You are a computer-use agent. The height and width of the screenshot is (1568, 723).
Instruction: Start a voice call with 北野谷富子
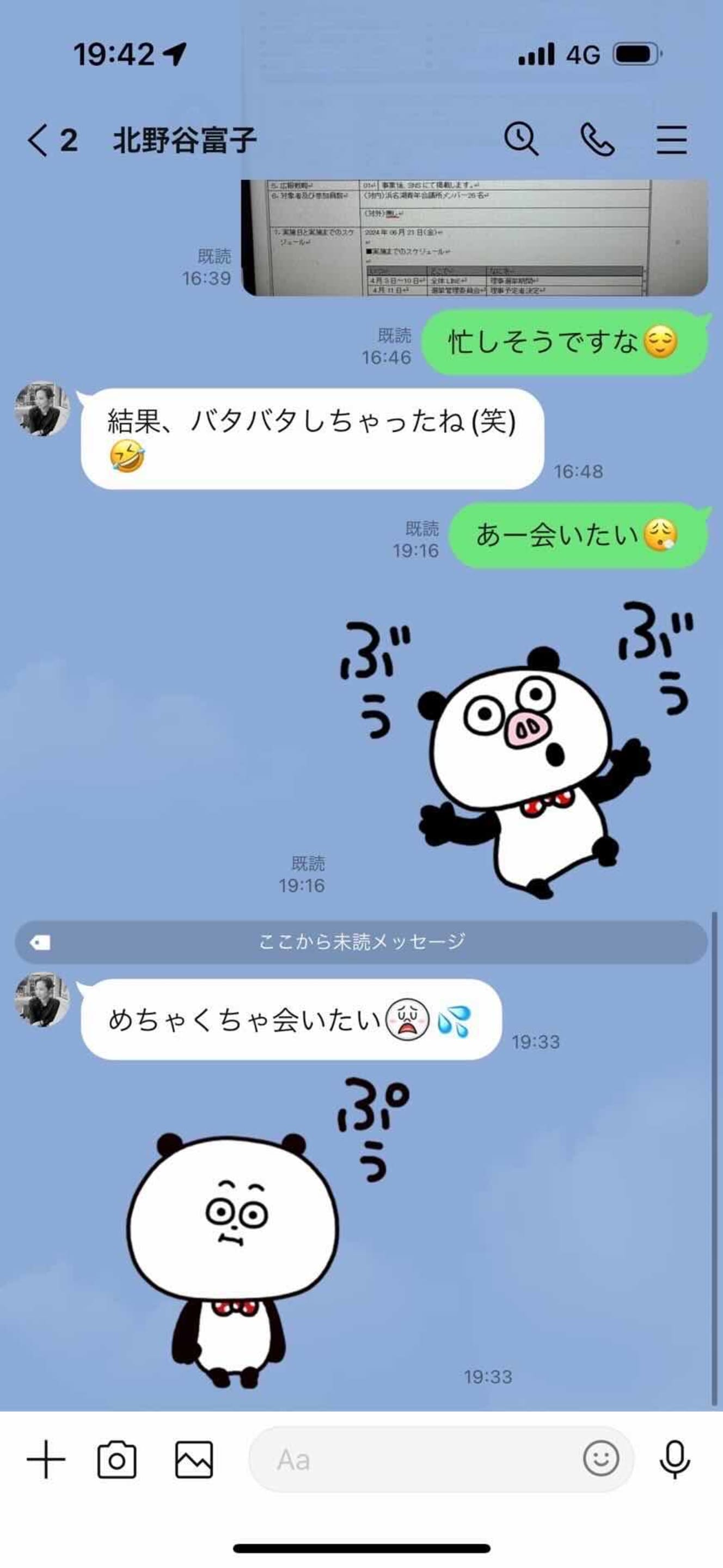597,139
